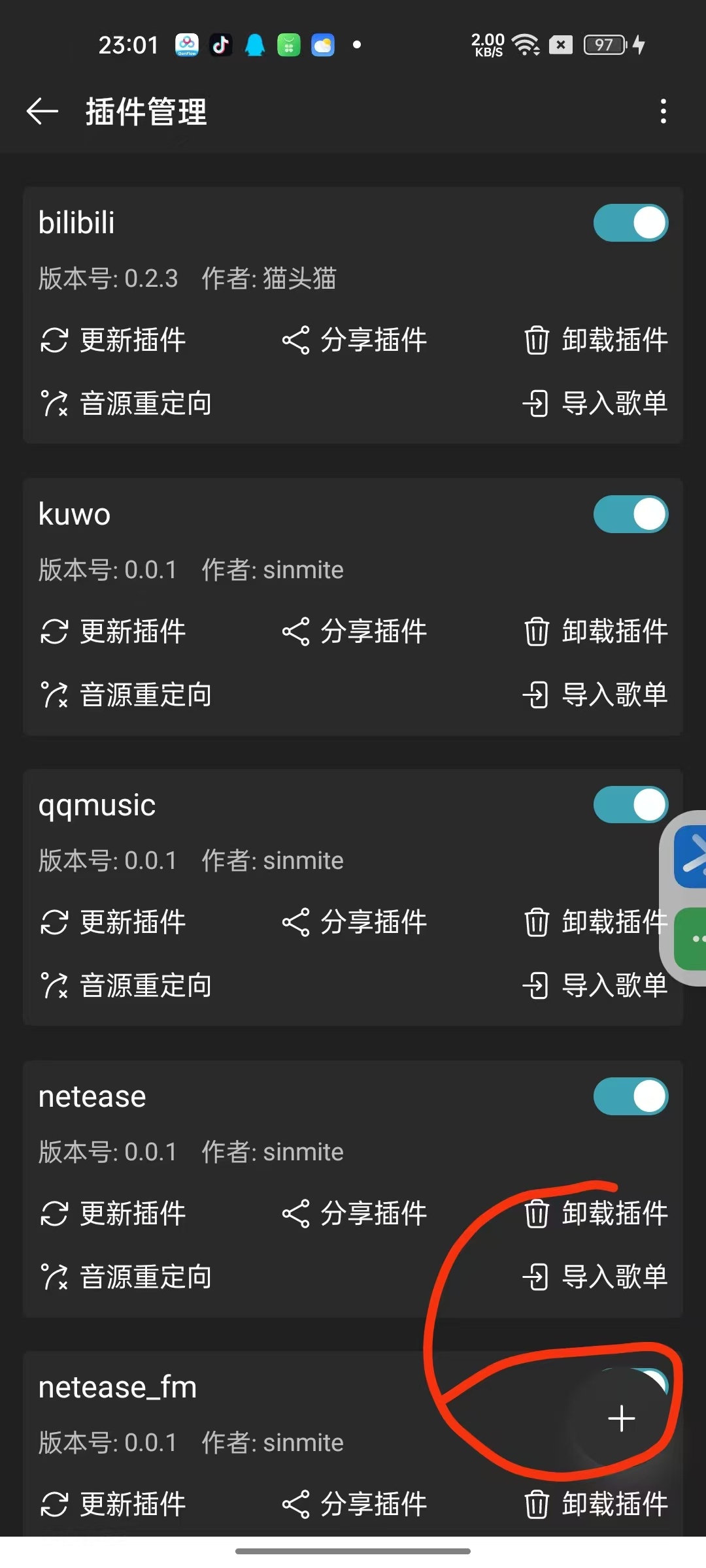This screenshot has width=706, height=1568.
Task: Uninstall the netease_fm plugin
Action: pyautogui.click(x=596, y=1504)
